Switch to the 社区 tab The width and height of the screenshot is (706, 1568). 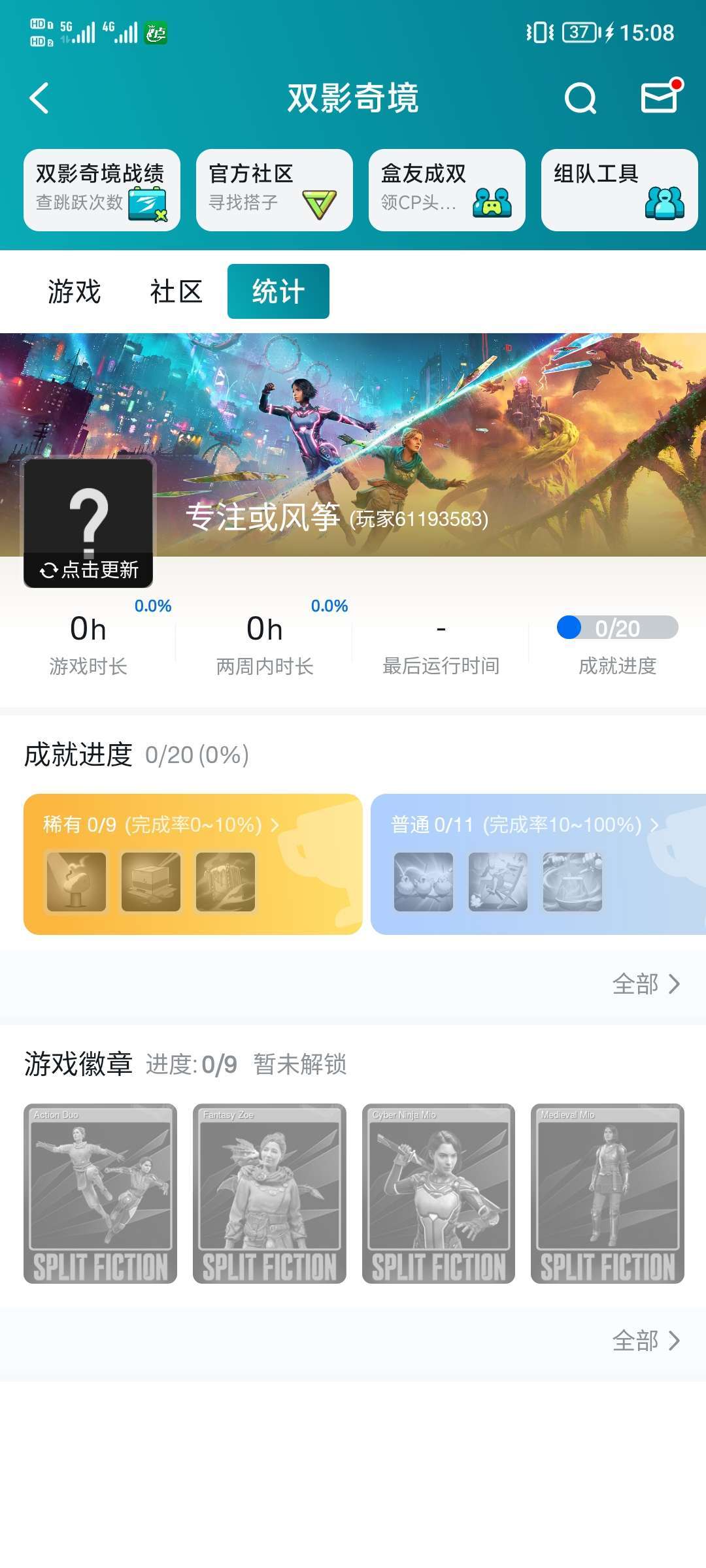tap(176, 291)
